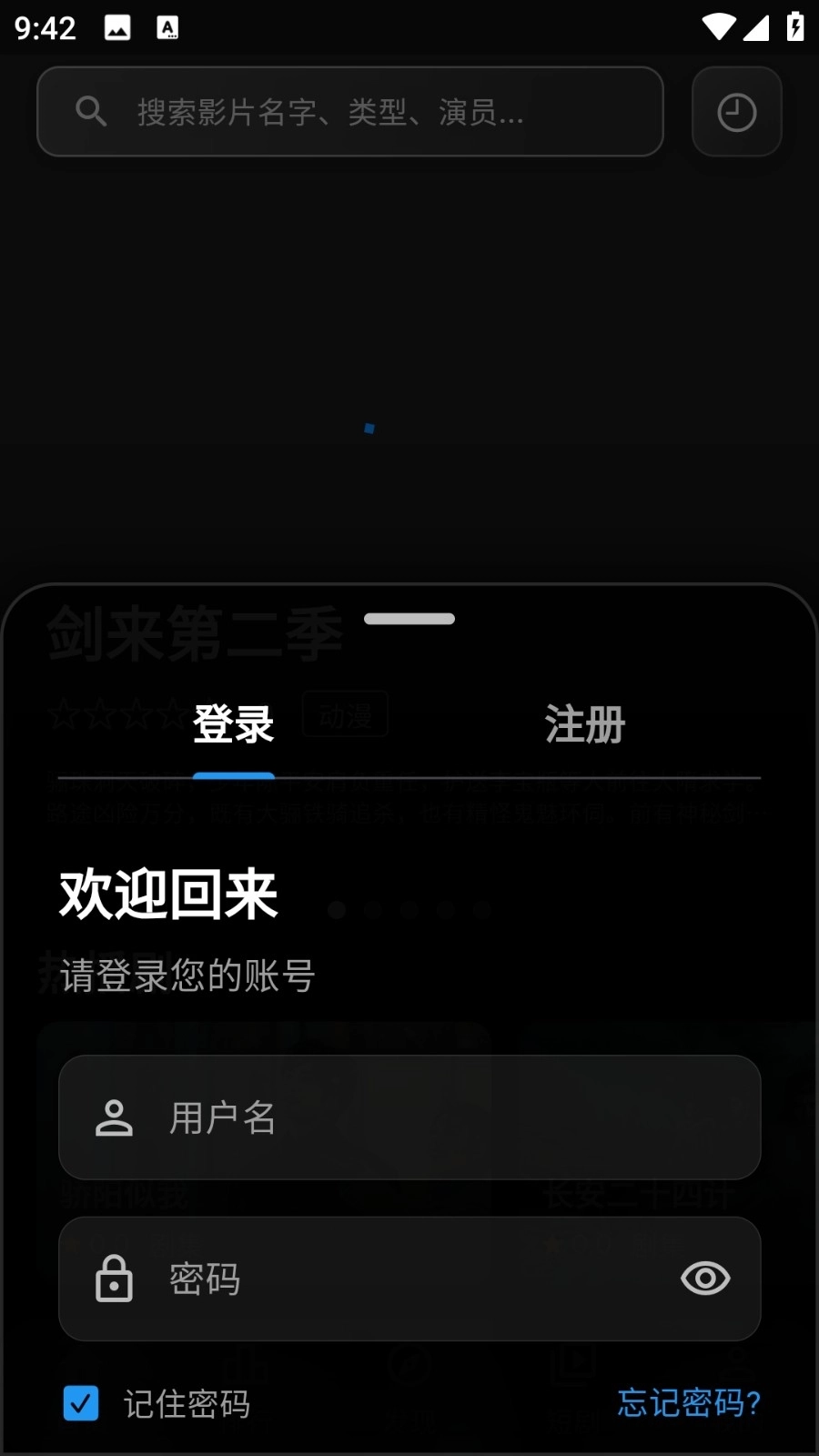The height and width of the screenshot is (1456, 819).
Task: Click the 动漫 category tag
Action: point(345,714)
